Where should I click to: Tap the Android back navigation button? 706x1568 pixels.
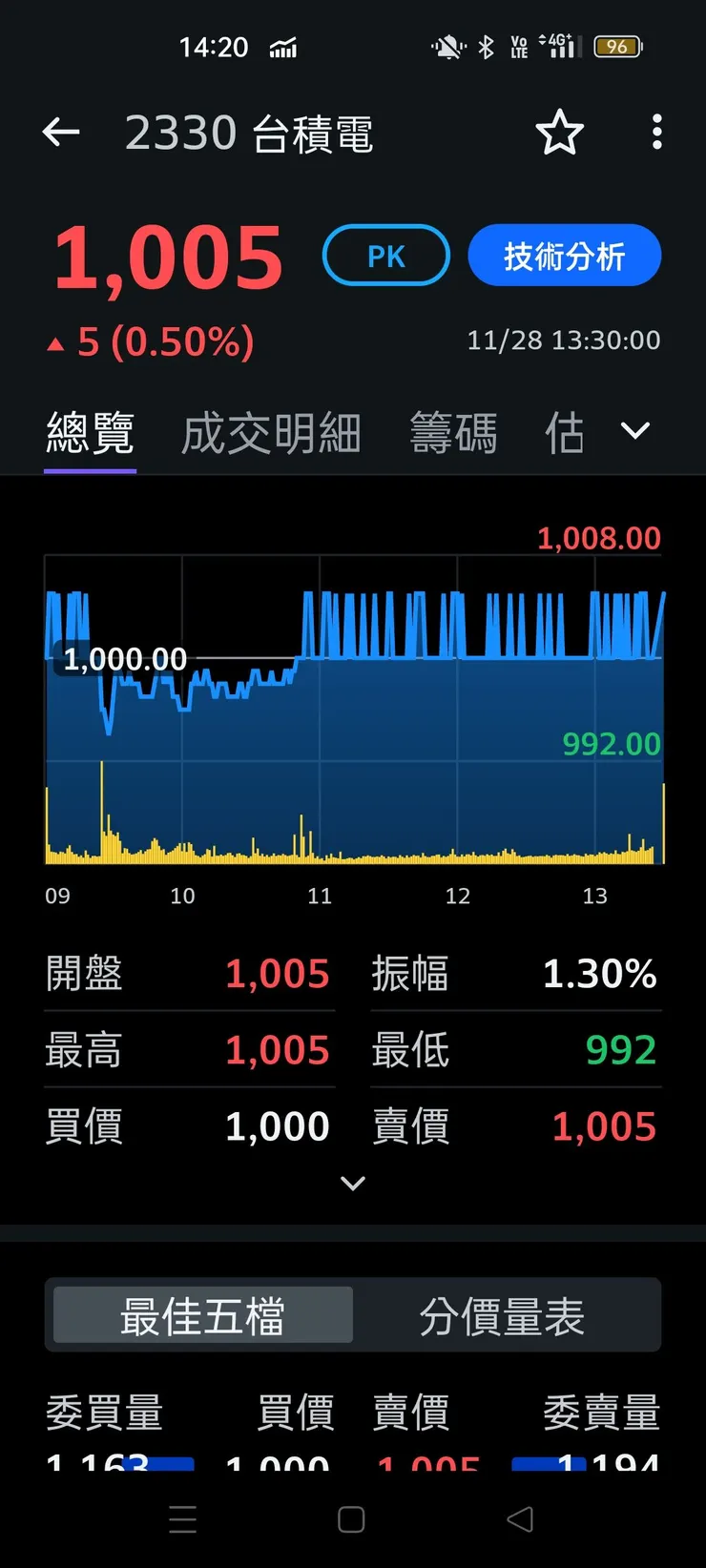(518, 1518)
